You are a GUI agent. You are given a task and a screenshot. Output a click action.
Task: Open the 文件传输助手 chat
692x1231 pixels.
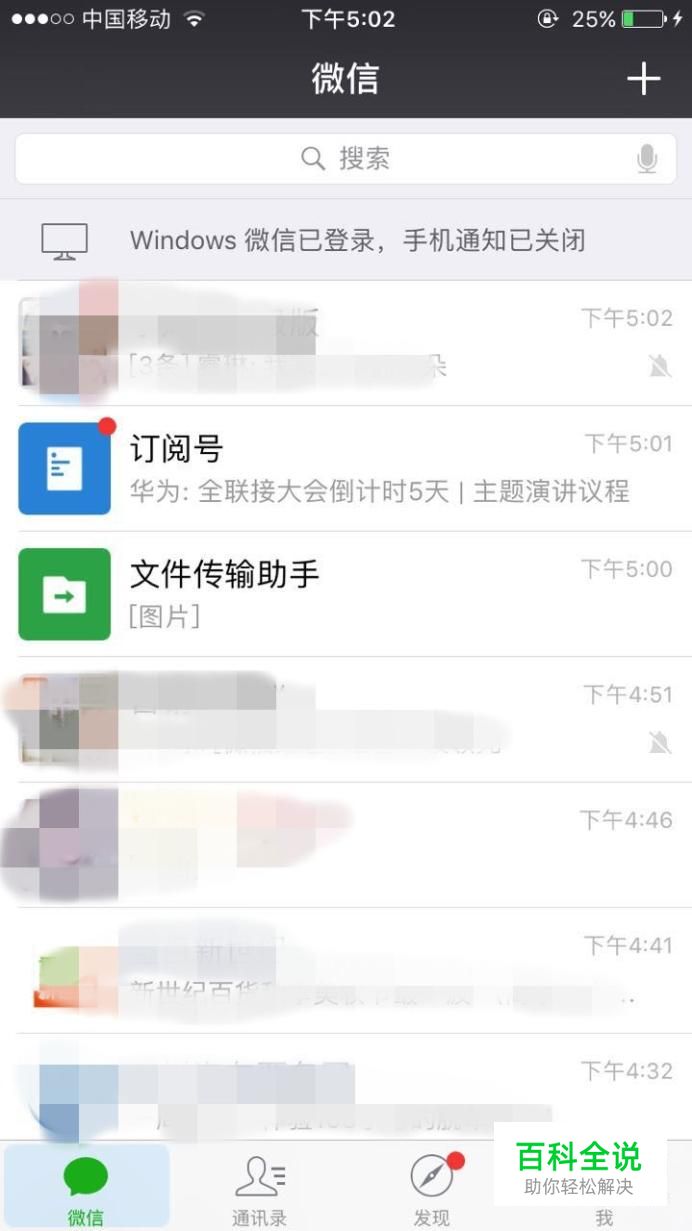tap(346, 594)
